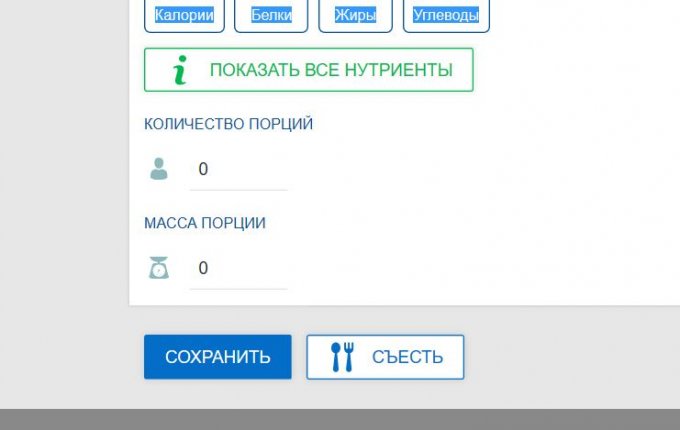This screenshot has height=430, width=680.
Task: Save with the Сохранить button
Action: (218, 357)
